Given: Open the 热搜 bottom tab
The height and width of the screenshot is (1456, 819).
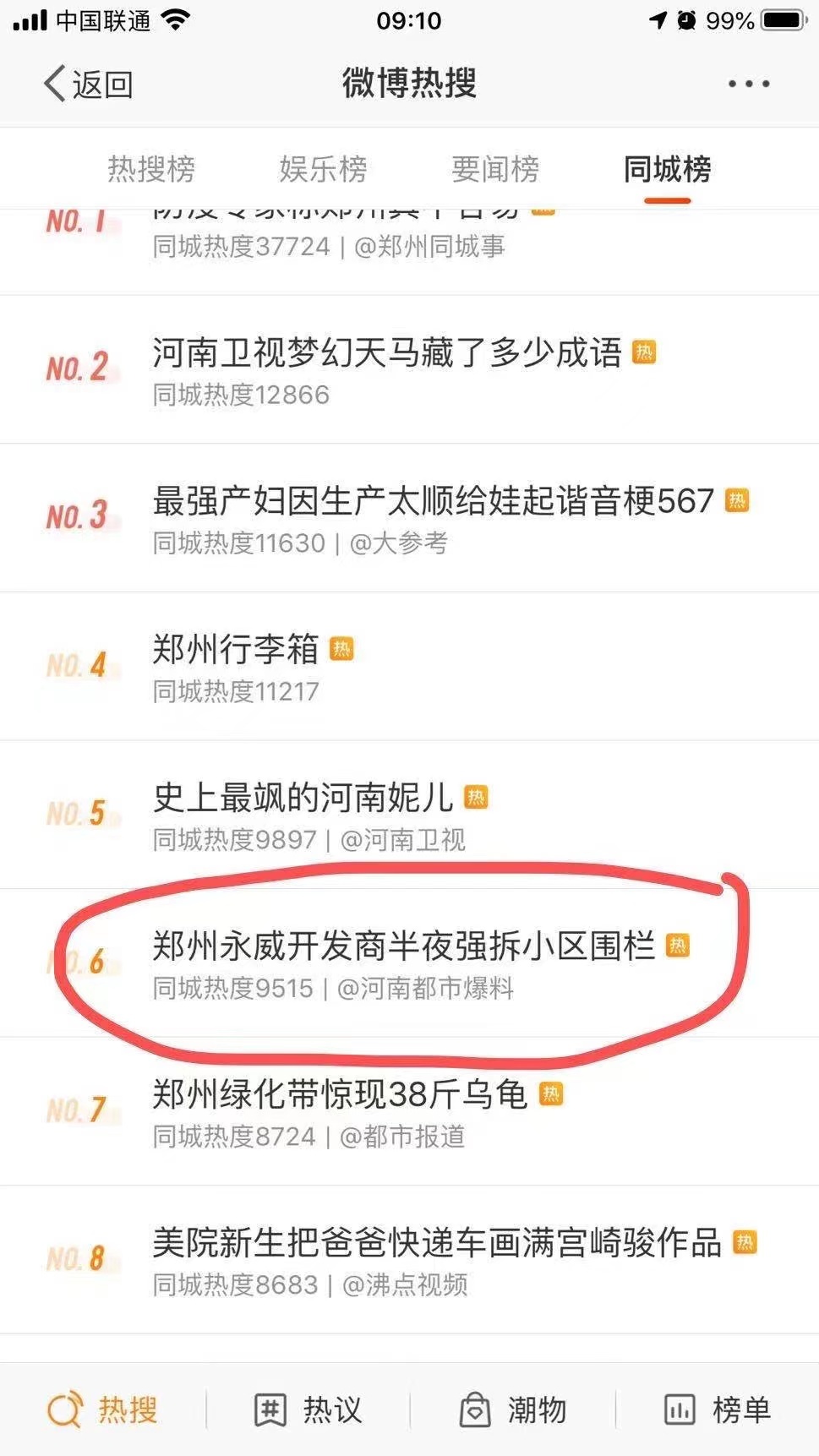Looking at the screenshot, I should (103, 1410).
